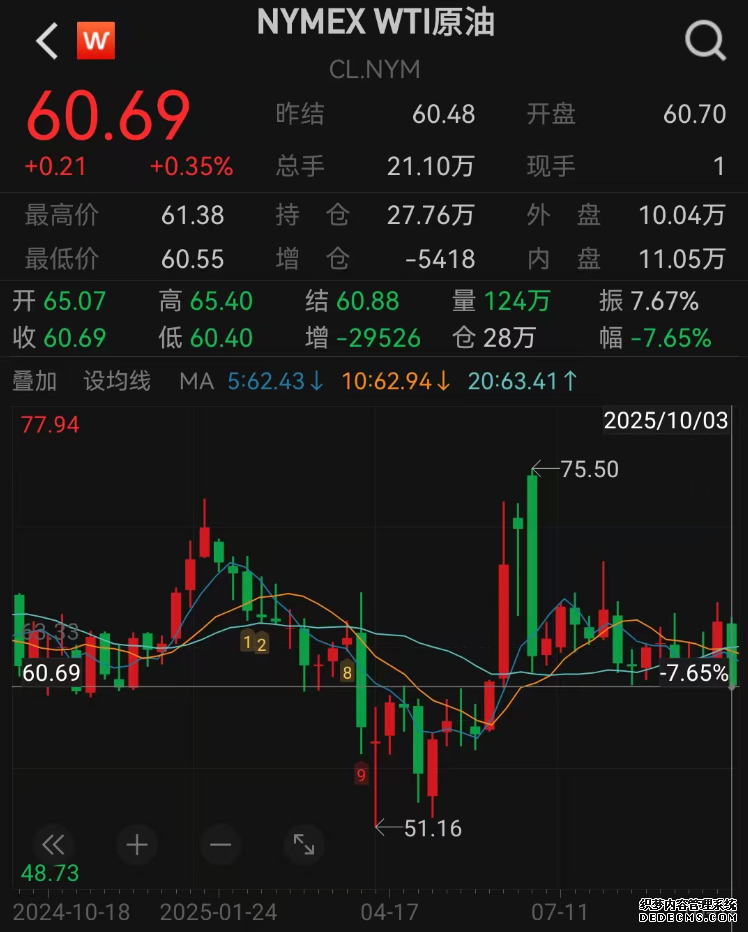Tap 叠加 to overlay another instrument
This screenshot has width=748, height=932.
34,381
